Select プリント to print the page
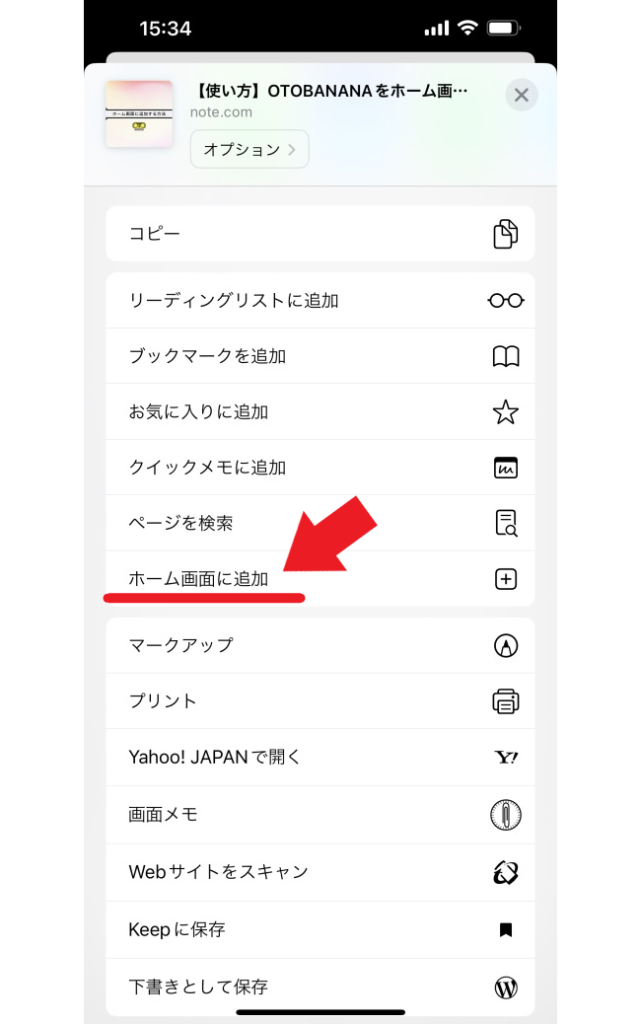 (x=320, y=701)
